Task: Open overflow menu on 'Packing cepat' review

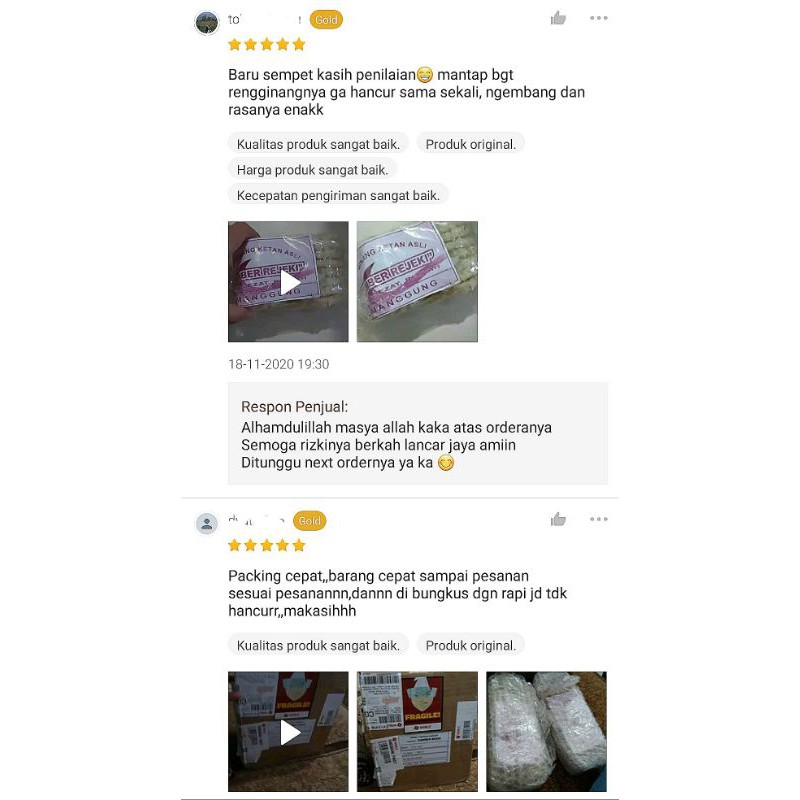Action: (598, 519)
